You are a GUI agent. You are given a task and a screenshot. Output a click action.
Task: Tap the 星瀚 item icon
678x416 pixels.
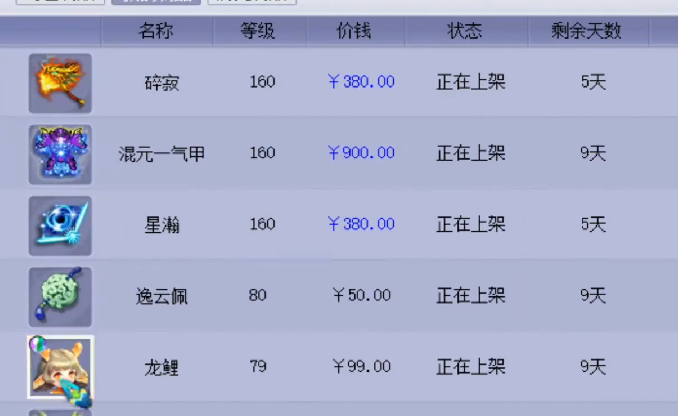point(60,226)
